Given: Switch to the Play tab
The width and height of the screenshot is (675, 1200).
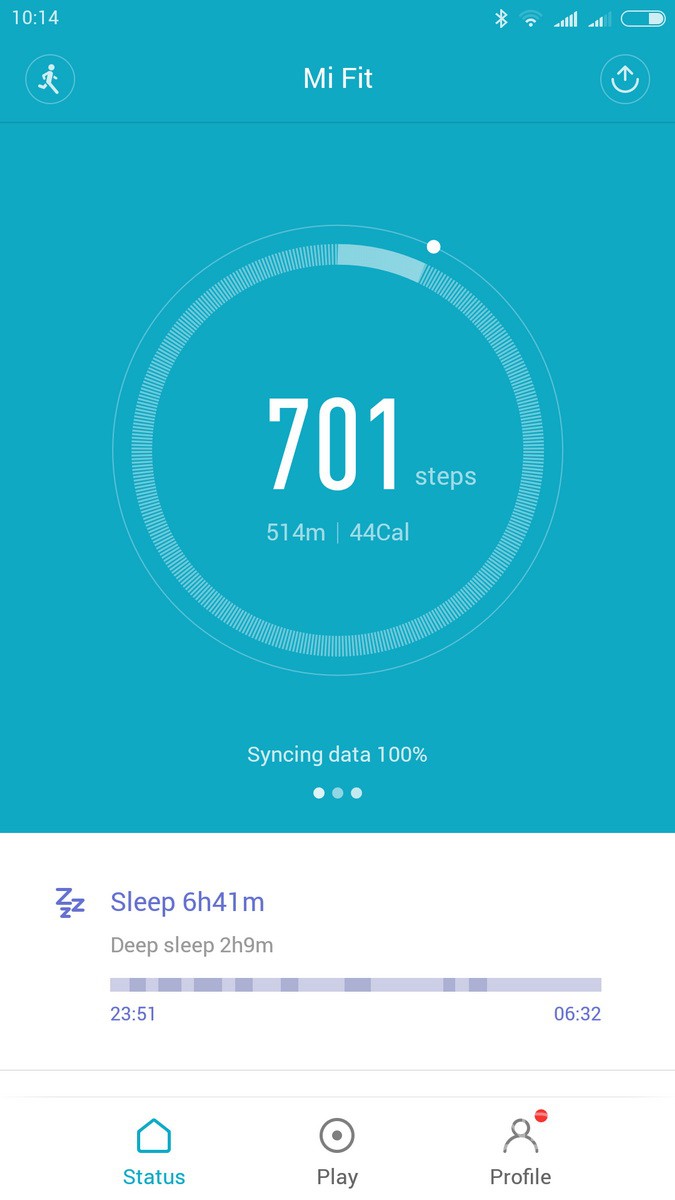Looking at the screenshot, I should tap(337, 1150).
